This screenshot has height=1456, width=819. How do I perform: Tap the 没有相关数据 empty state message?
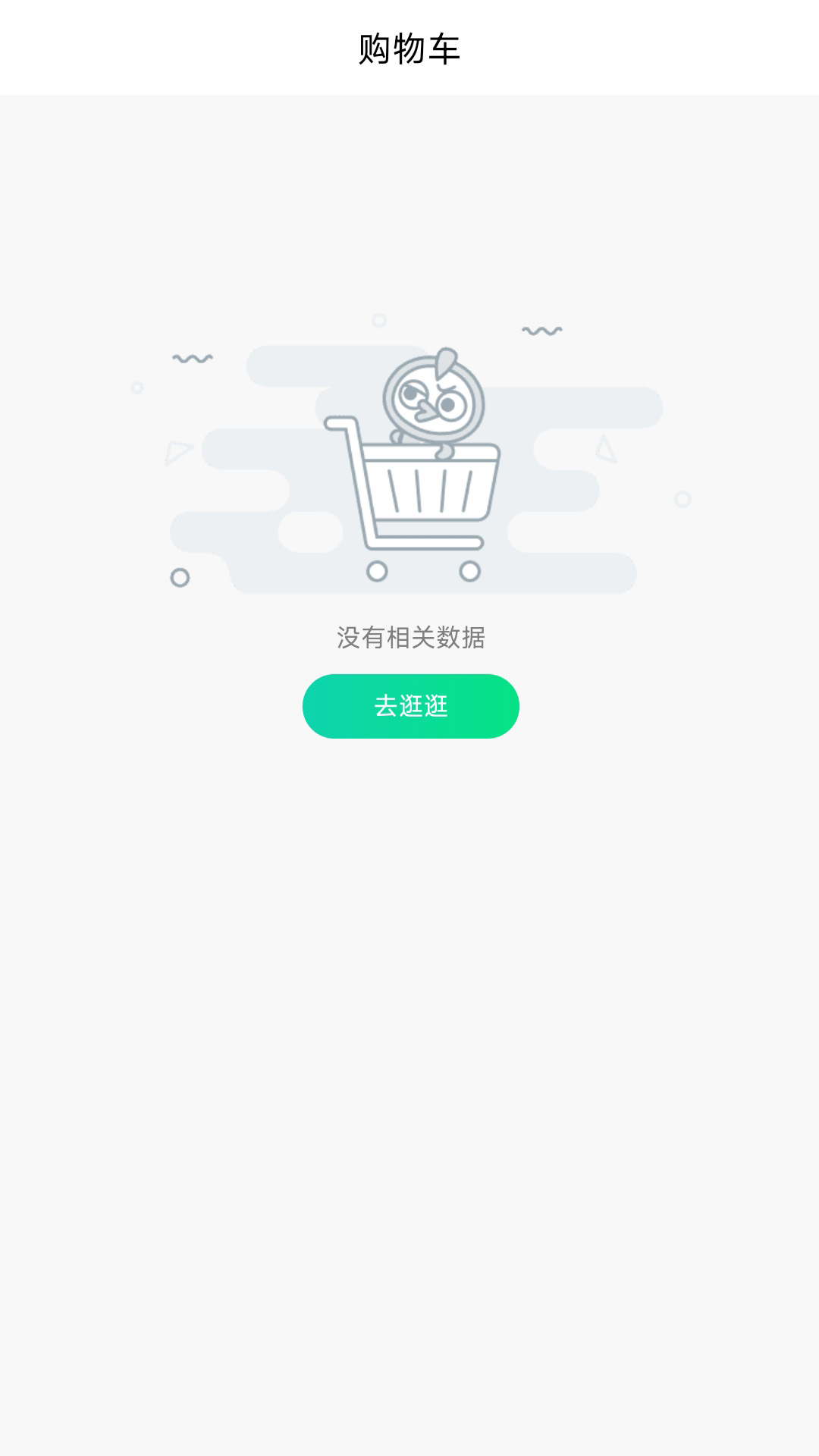pos(409,639)
